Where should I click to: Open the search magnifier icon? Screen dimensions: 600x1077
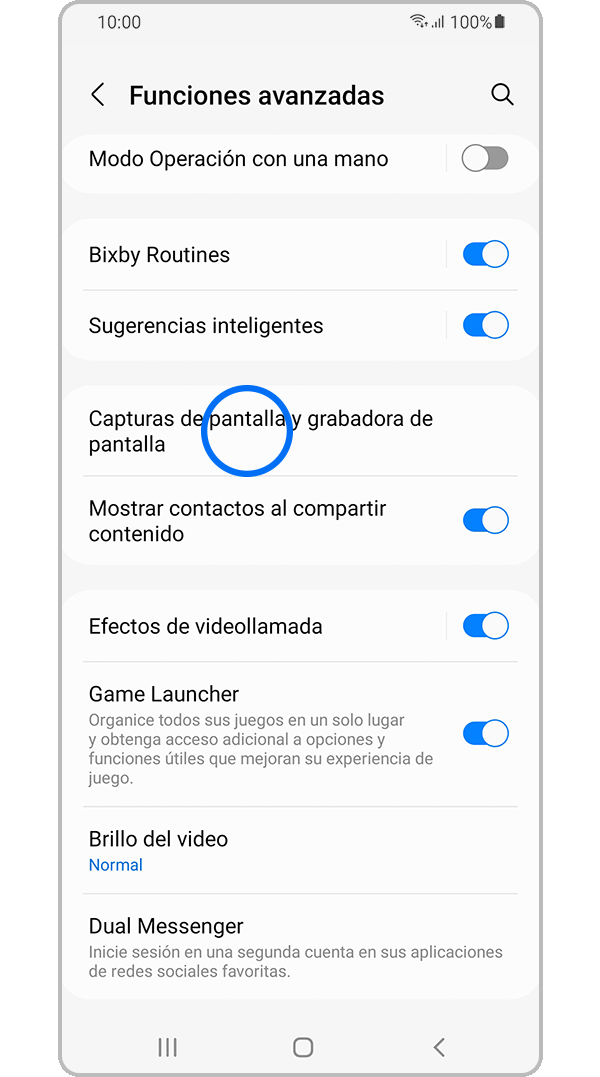click(x=502, y=95)
